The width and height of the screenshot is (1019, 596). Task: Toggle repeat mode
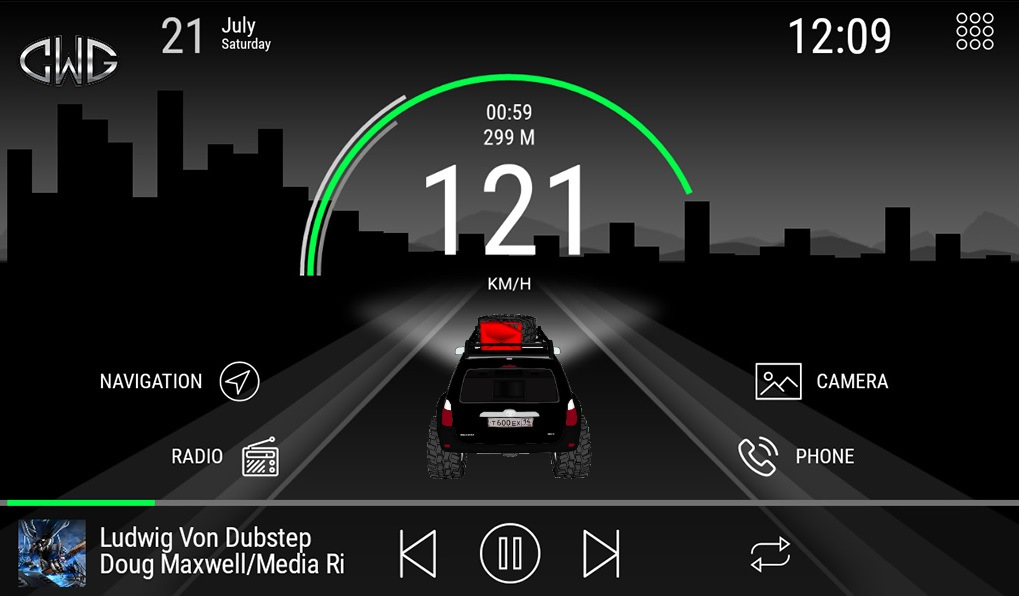[x=770, y=553]
